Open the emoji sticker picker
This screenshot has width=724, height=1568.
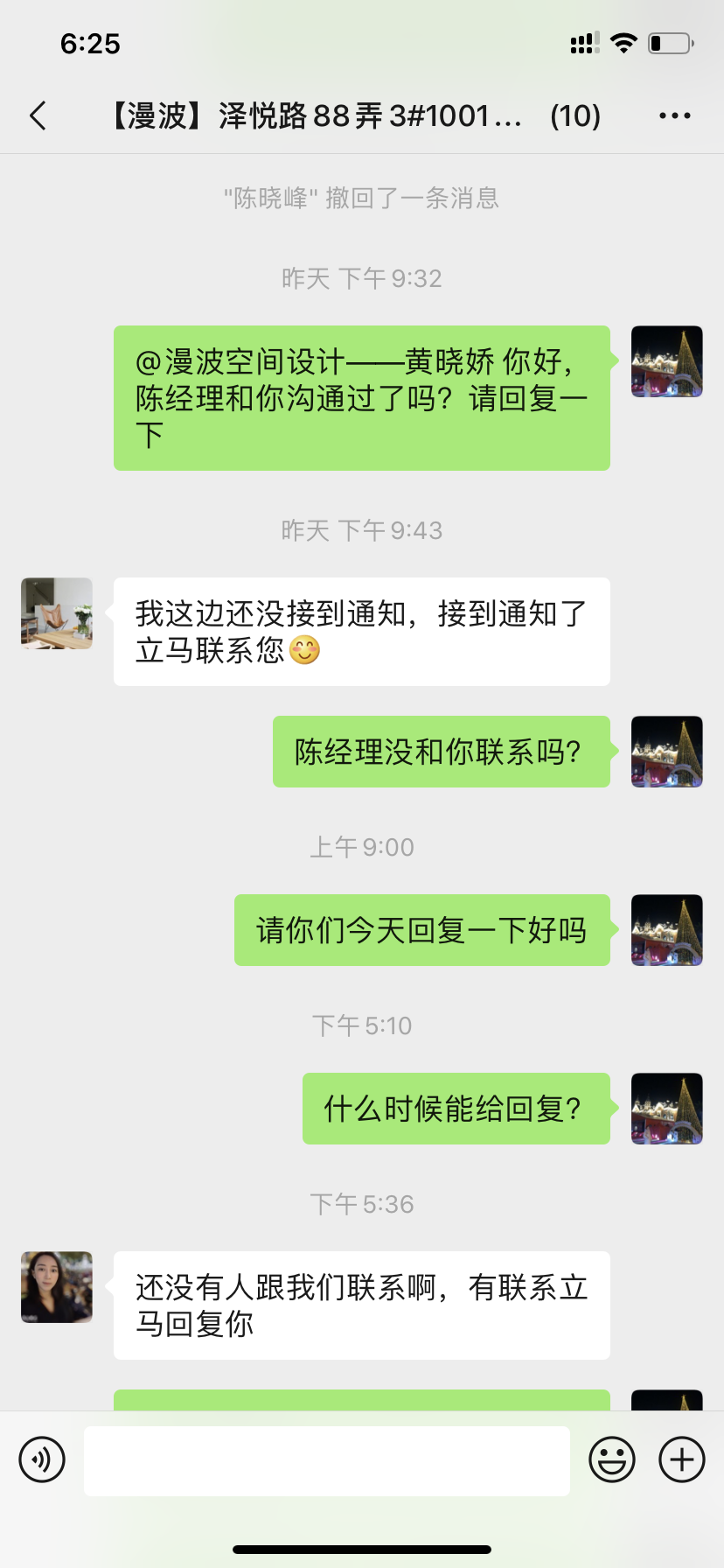612,1459
